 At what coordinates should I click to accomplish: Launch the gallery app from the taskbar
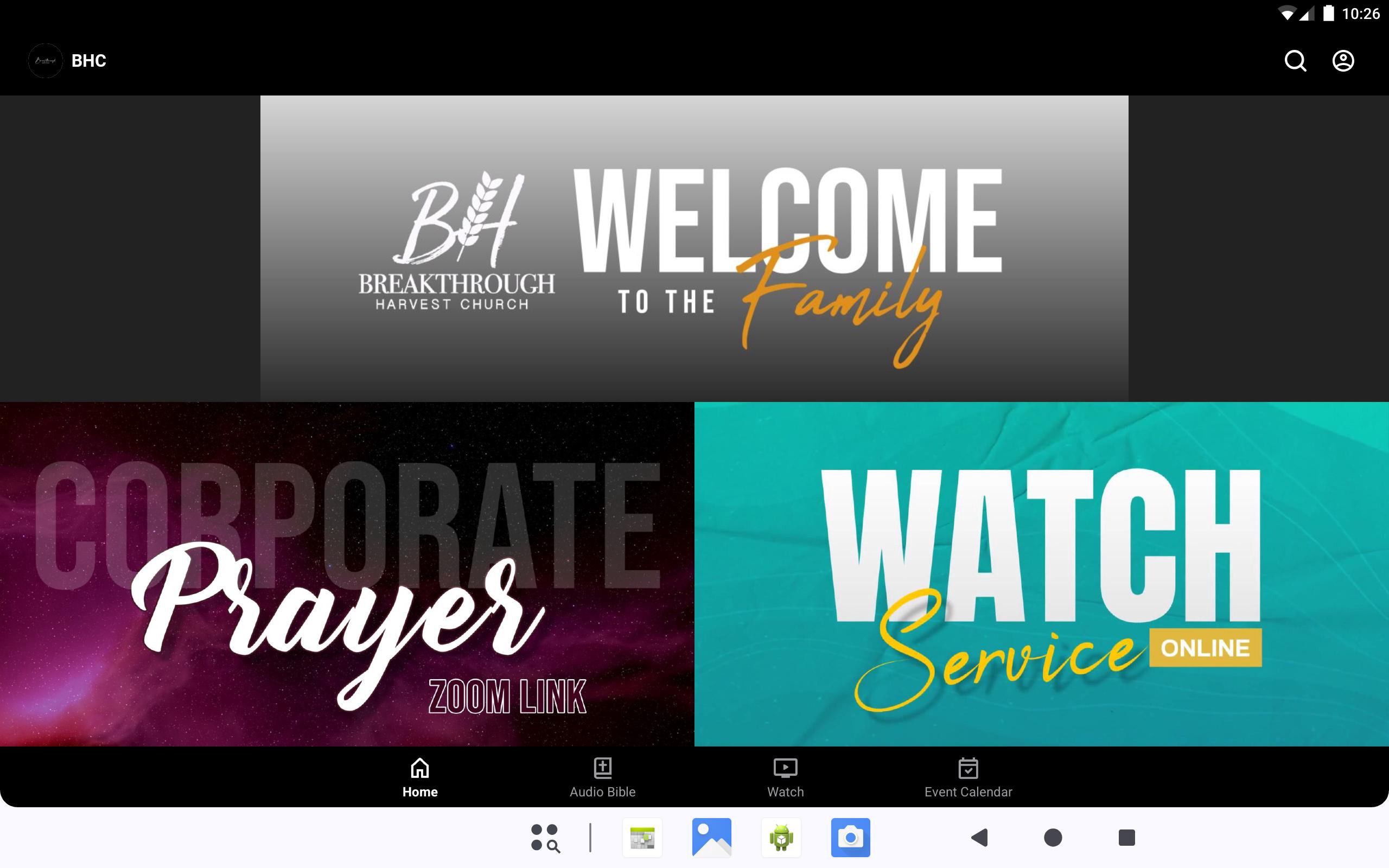[712, 838]
